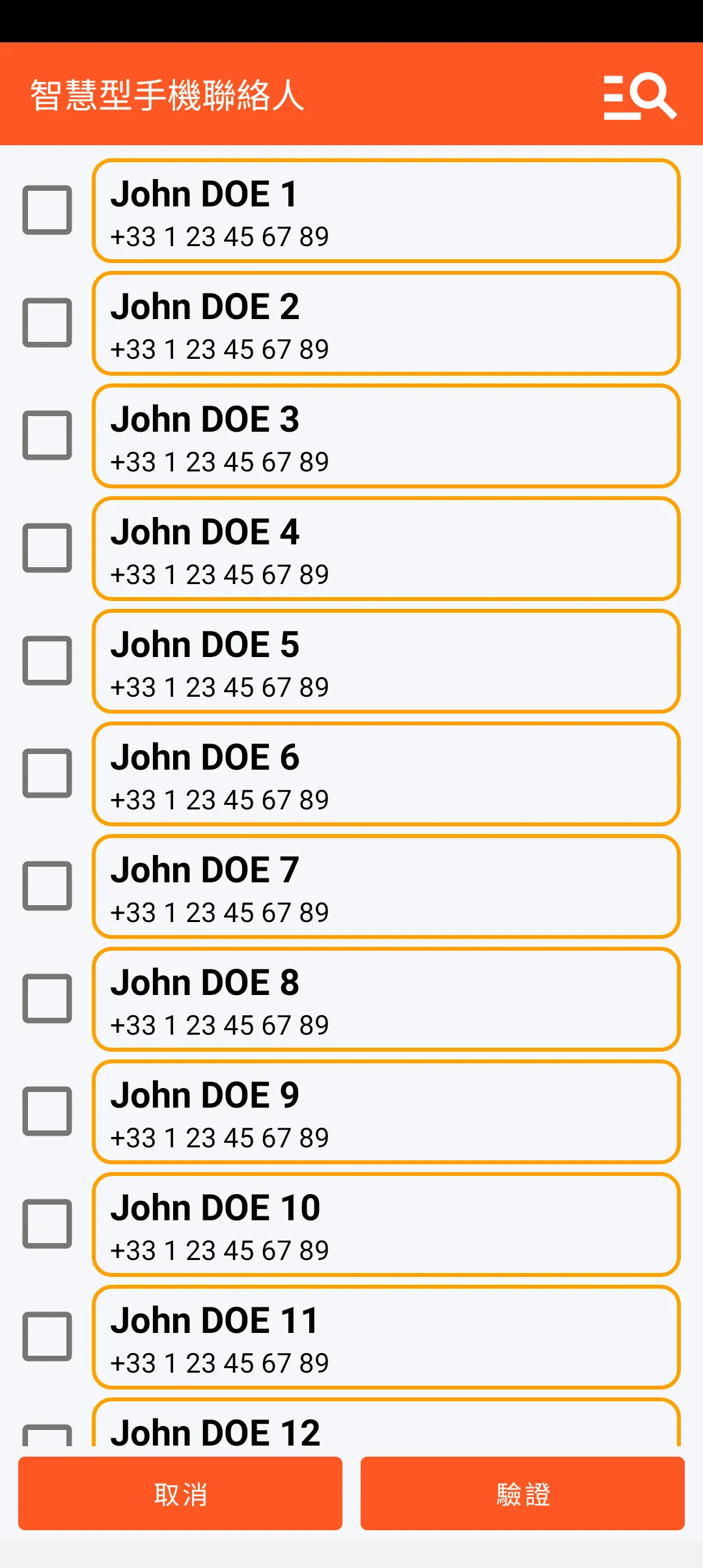The image size is (703, 1568).
Task: Toggle the checkbox next to John DOE 7
Action: click(x=47, y=886)
